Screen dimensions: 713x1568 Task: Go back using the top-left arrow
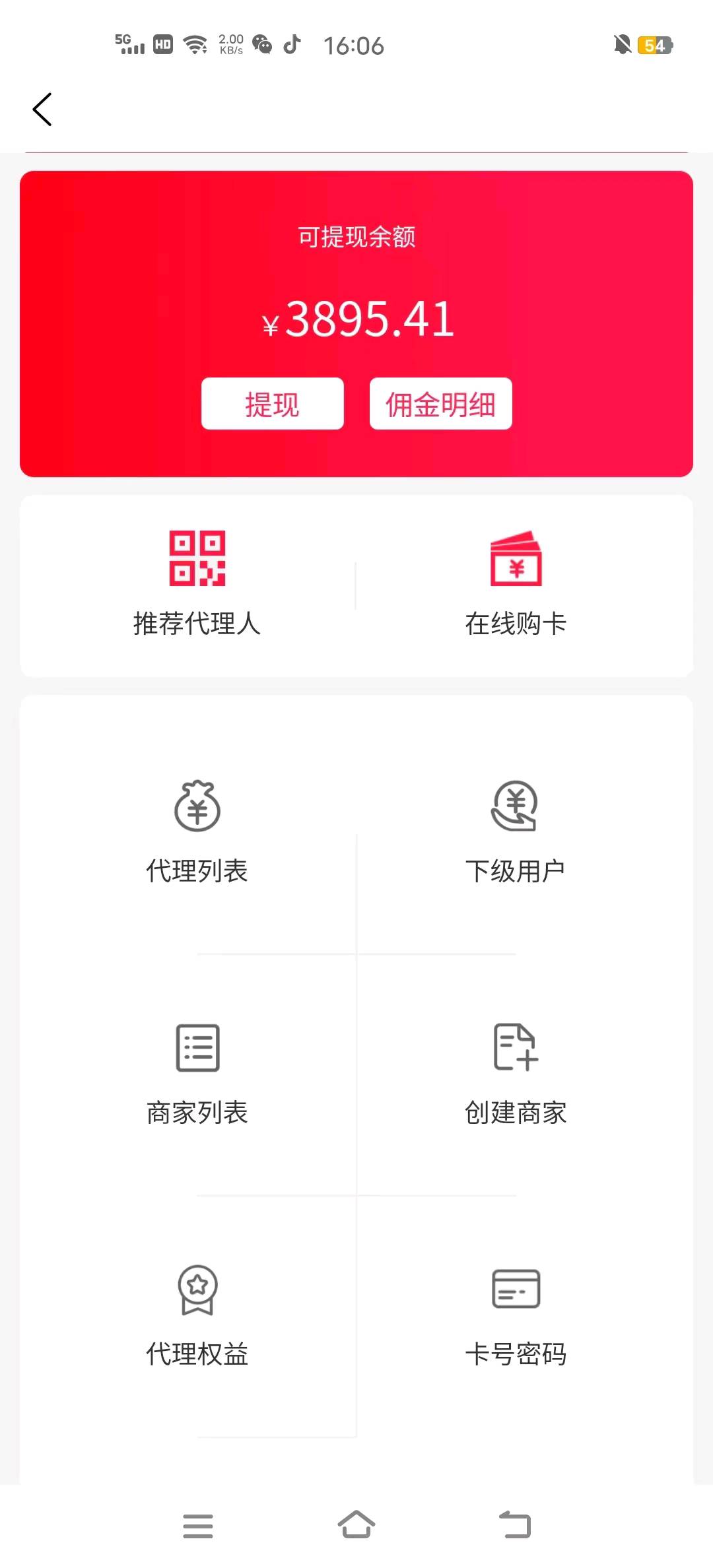pyautogui.click(x=42, y=110)
